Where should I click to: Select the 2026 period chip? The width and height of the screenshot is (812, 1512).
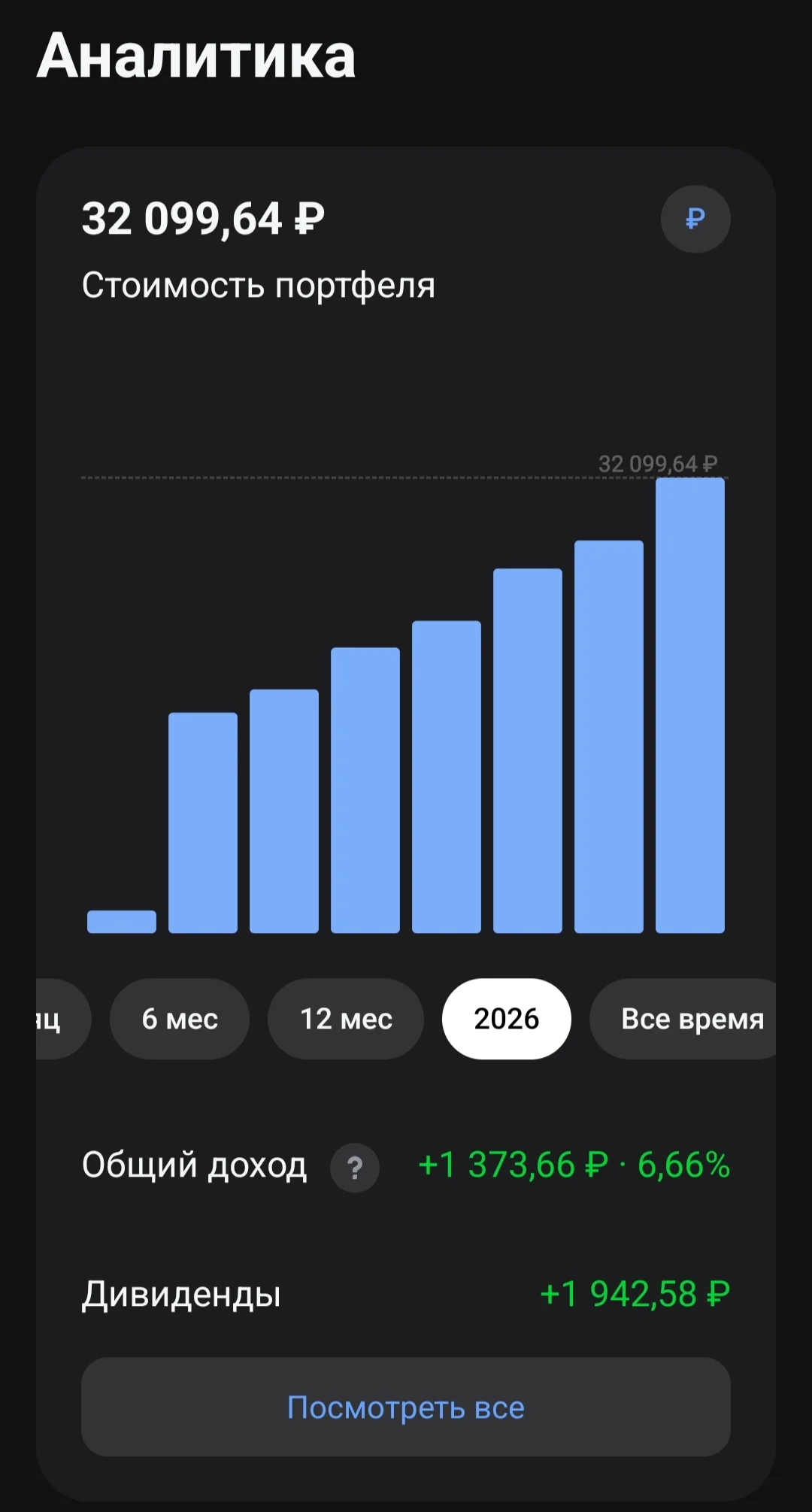(507, 1019)
